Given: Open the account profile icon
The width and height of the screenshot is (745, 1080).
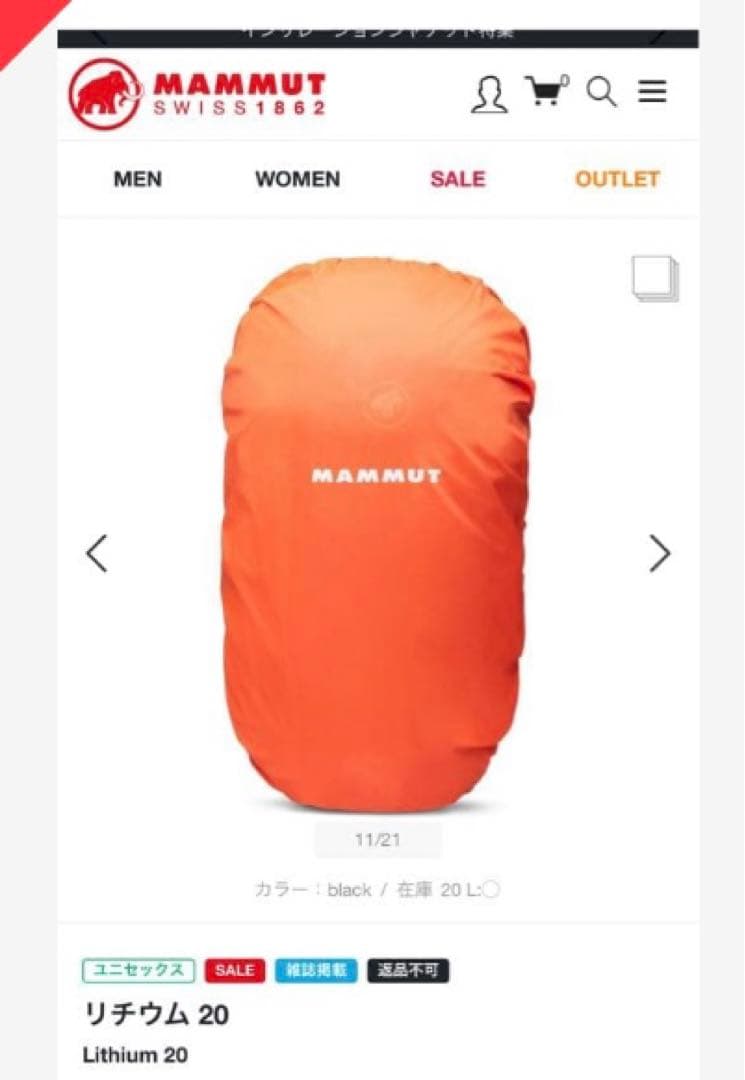Looking at the screenshot, I should pos(489,94).
